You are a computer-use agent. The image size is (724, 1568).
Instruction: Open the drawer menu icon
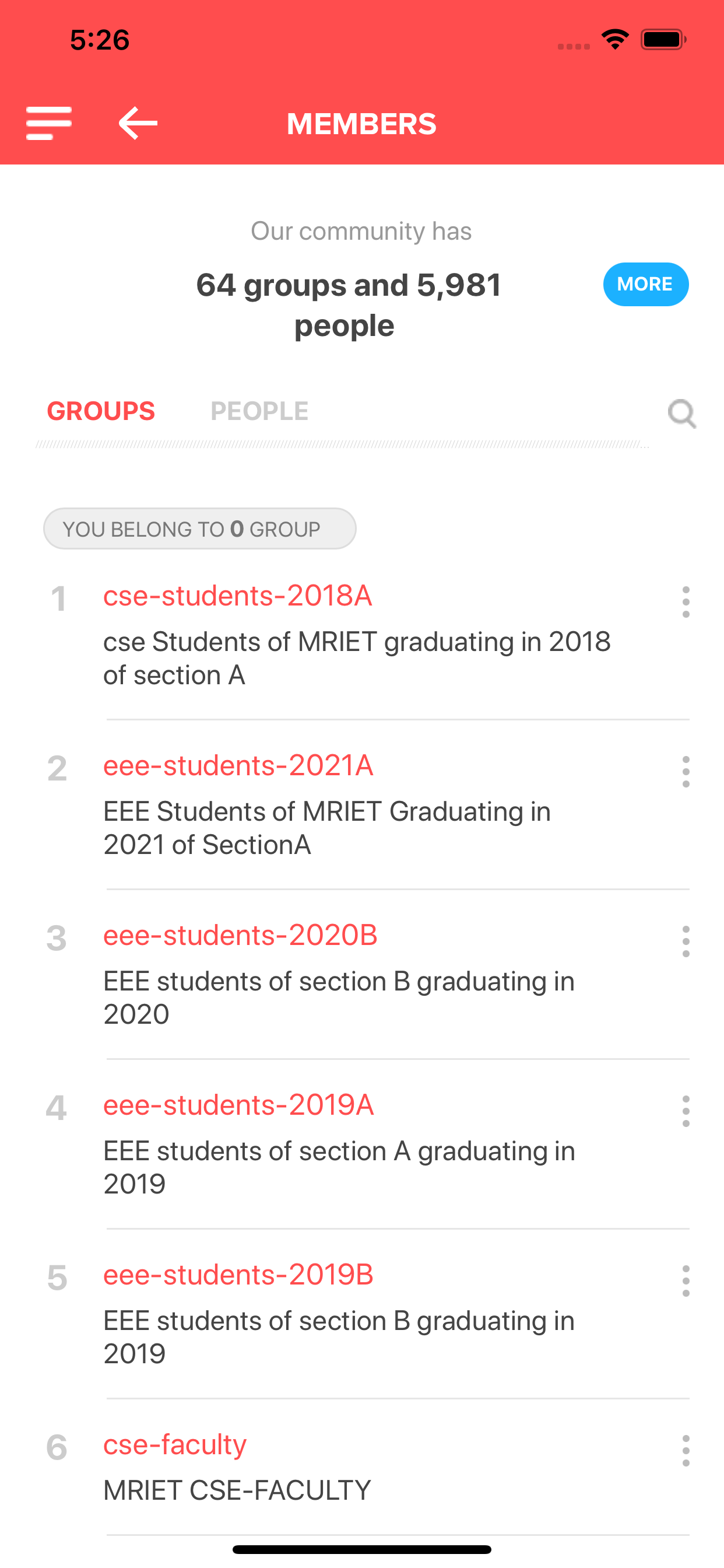(x=48, y=124)
